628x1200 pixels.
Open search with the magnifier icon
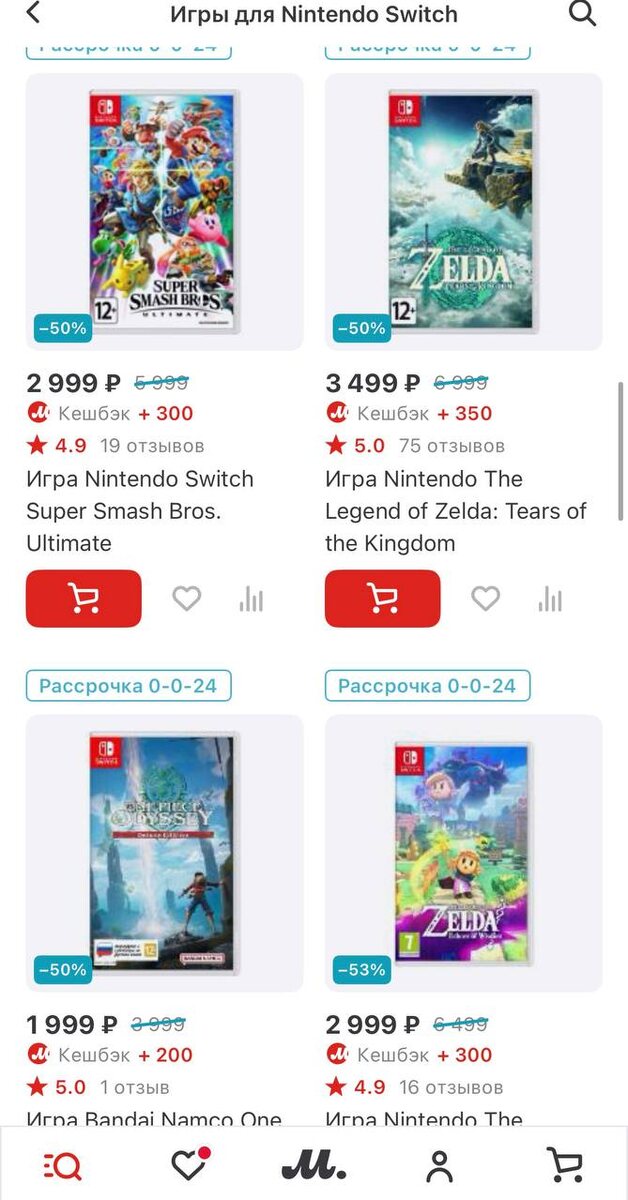[582, 13]
